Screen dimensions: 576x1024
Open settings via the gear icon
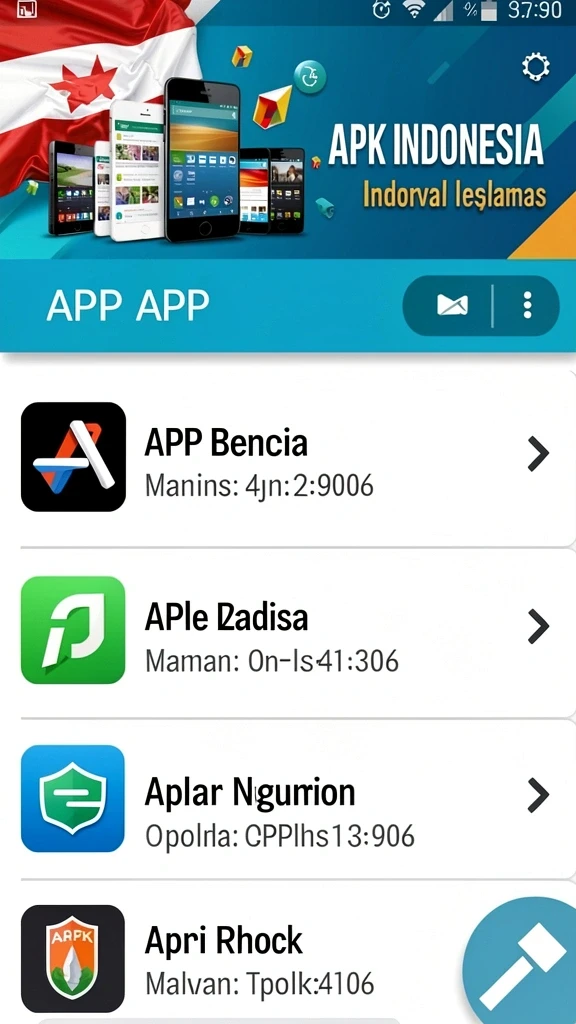[536, 67]
